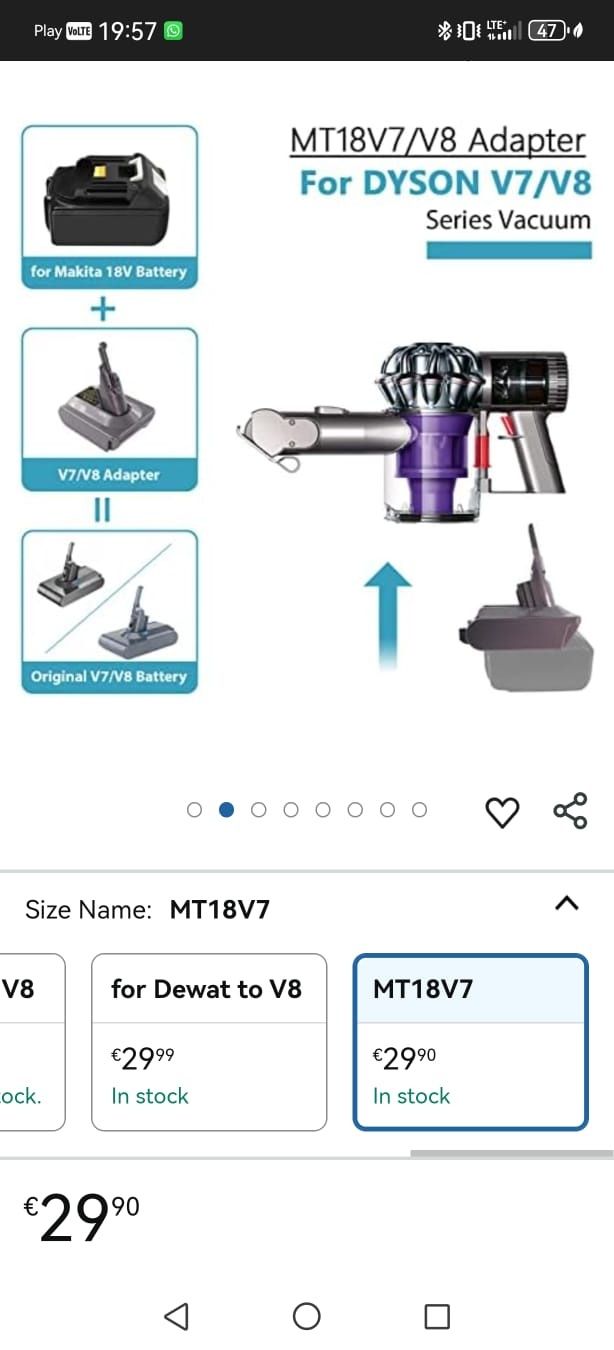Go to the home screen
This screenshot has height=1350, width=614.
pyautogui.click(x=307, y=1316)
